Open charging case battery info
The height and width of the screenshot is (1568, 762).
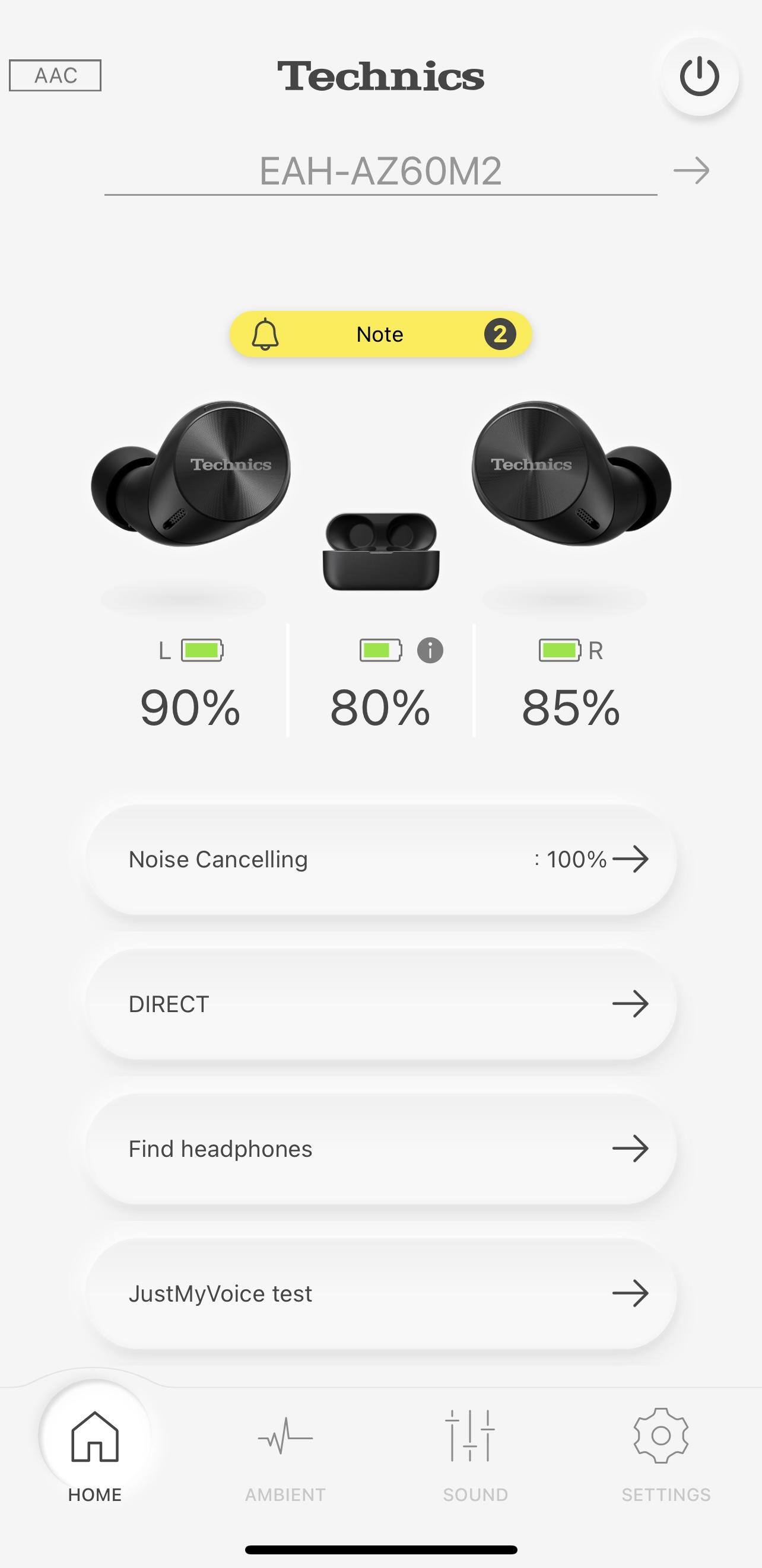(430, 651)
